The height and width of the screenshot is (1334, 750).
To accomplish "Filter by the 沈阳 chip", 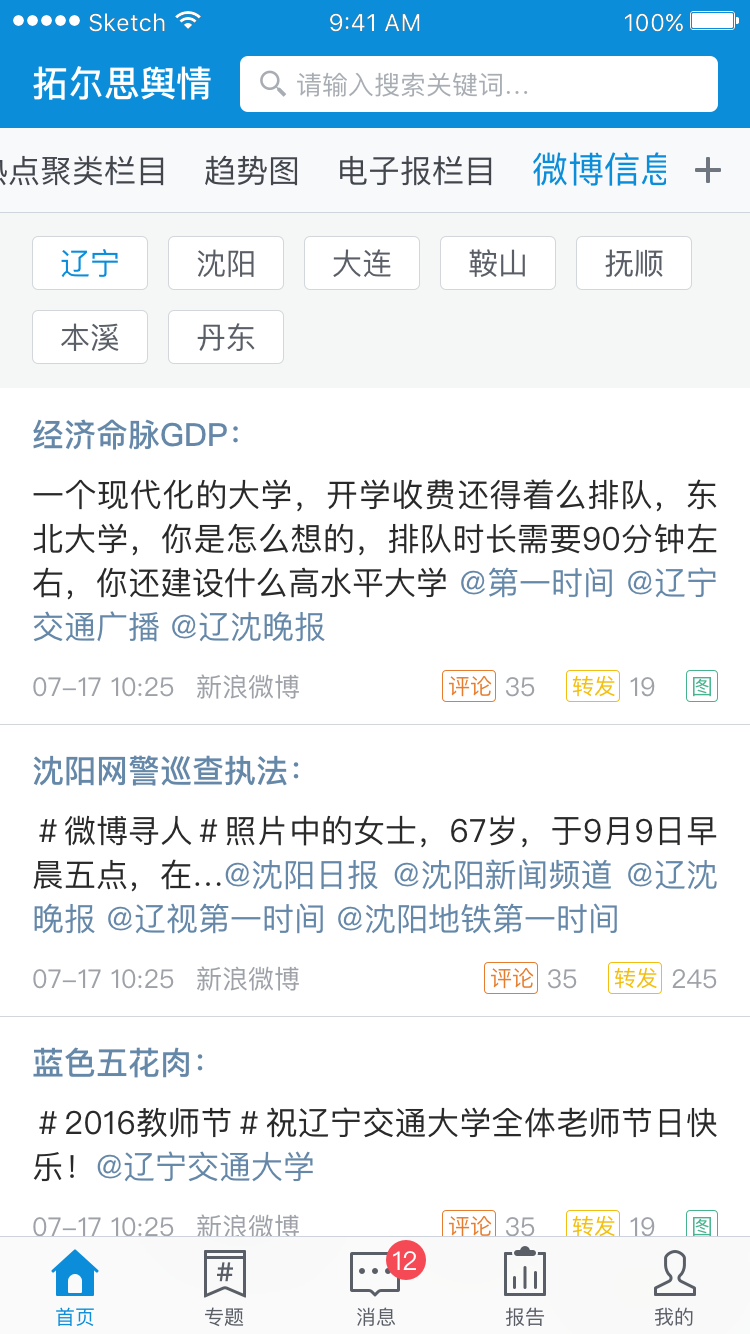I will tap(226, 263).
